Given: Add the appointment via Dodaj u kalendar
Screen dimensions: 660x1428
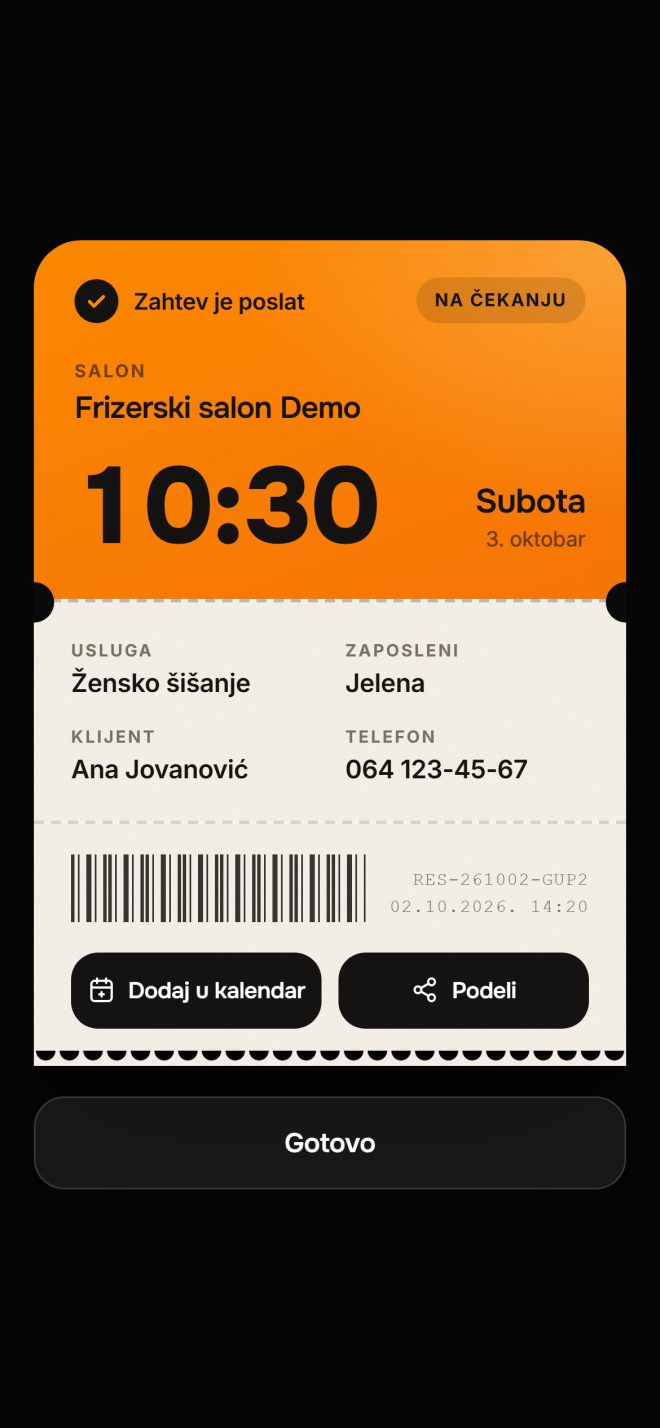Looking at the screenshot, I should pos(196,990).
